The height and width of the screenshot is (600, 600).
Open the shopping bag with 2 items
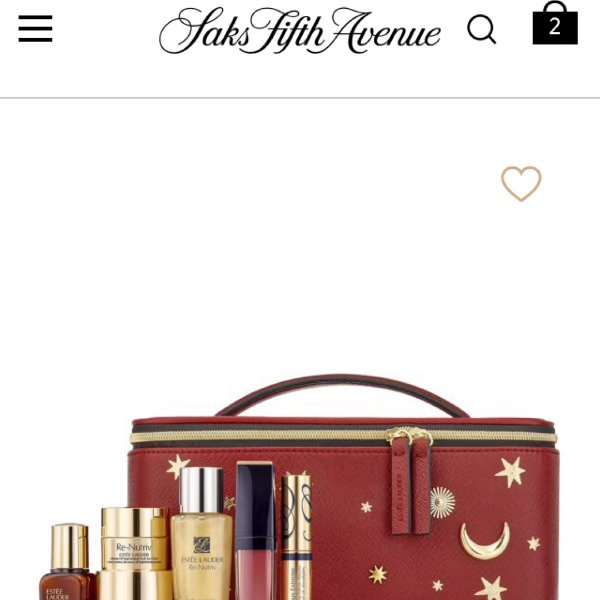click(554, 25)
